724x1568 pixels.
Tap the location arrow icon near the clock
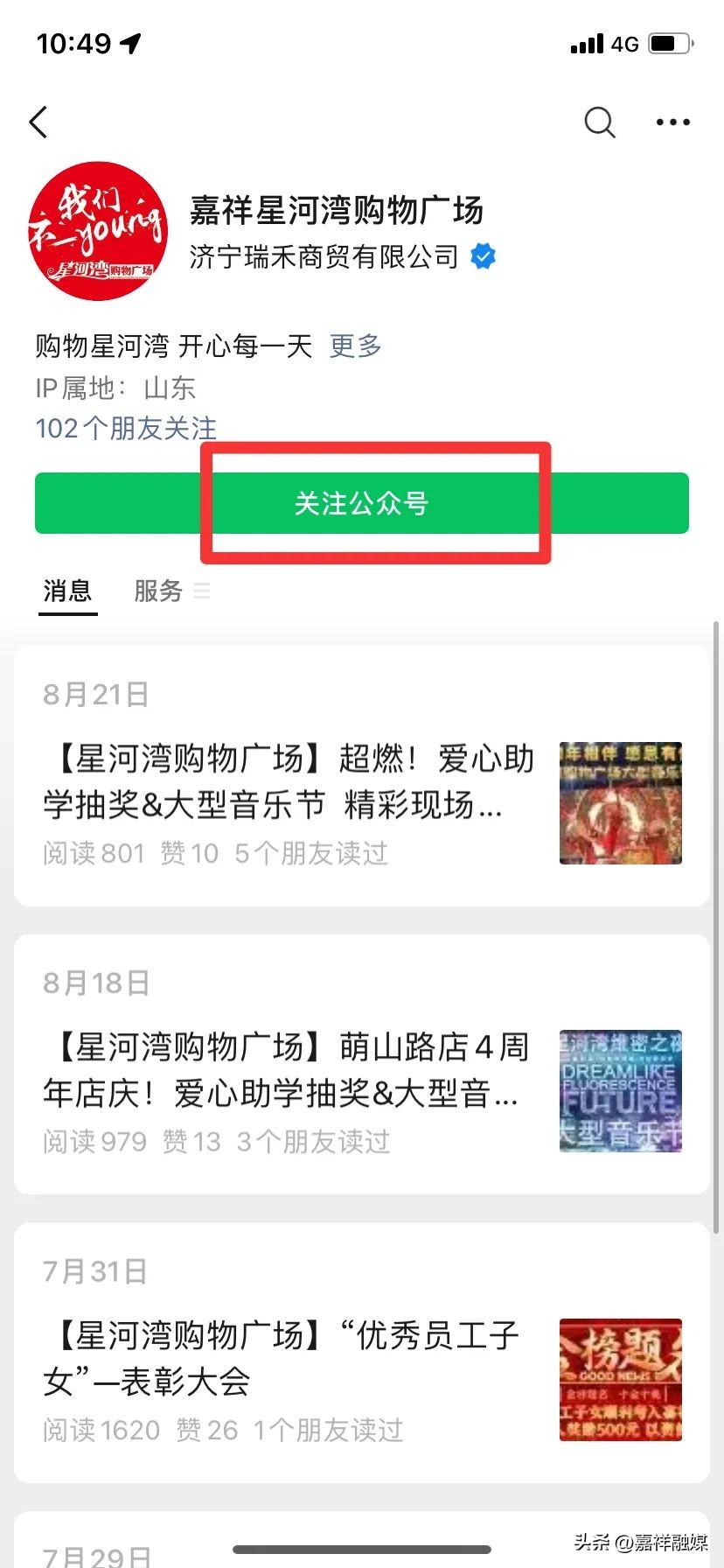point(128,41)
